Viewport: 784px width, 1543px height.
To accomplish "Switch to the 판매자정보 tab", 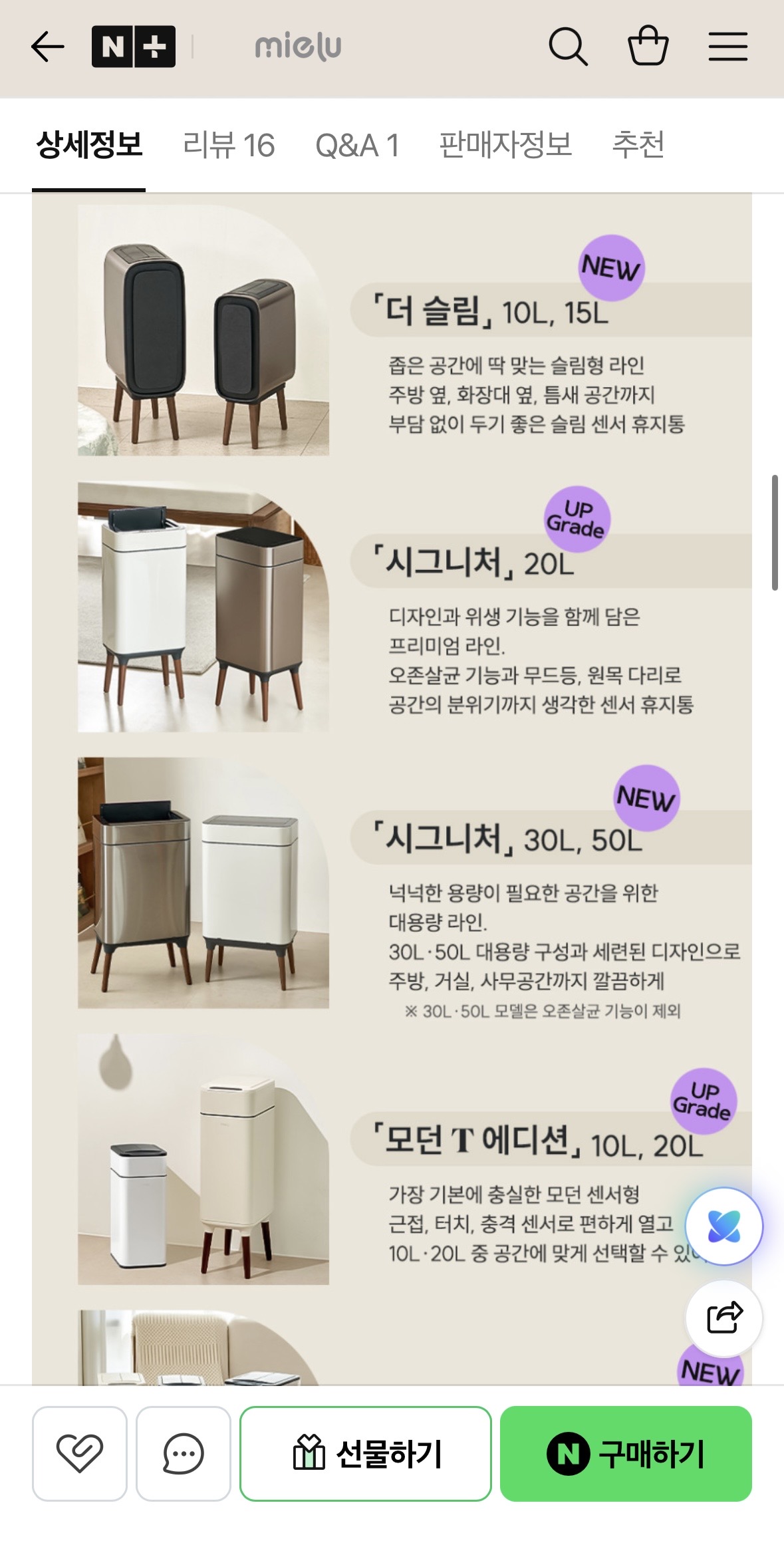I will [x=505, y=145].
